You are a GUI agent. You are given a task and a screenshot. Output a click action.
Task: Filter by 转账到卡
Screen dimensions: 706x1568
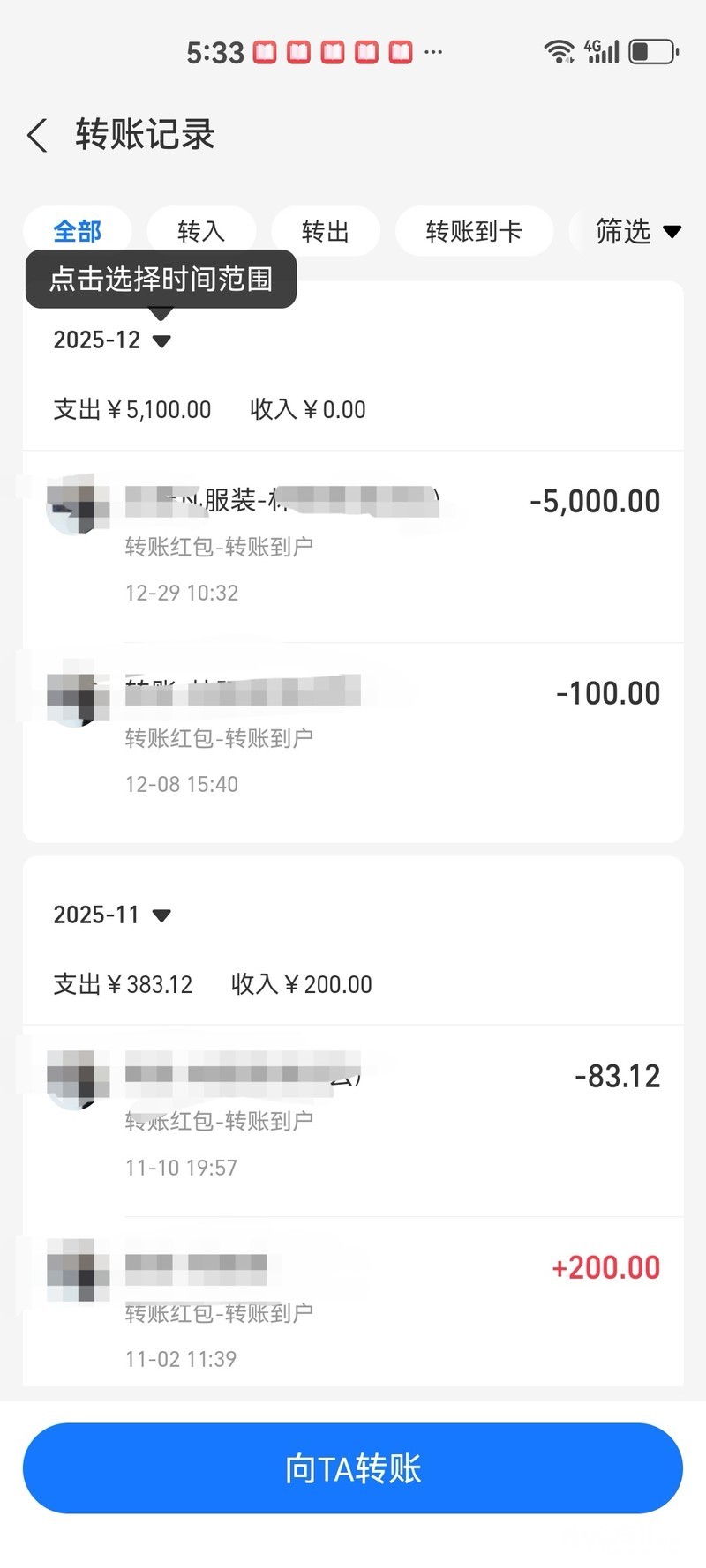click(474, 231)
